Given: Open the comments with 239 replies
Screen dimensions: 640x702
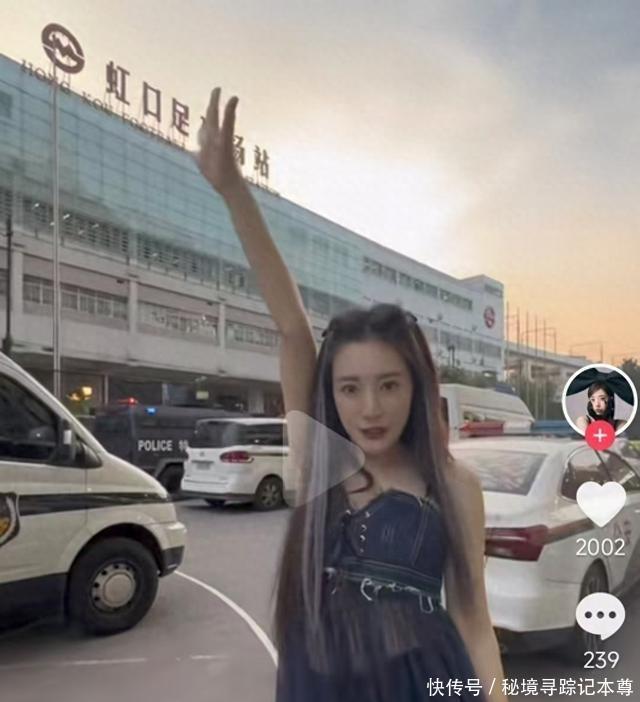Looking at the screenshot, I should 600,616.
